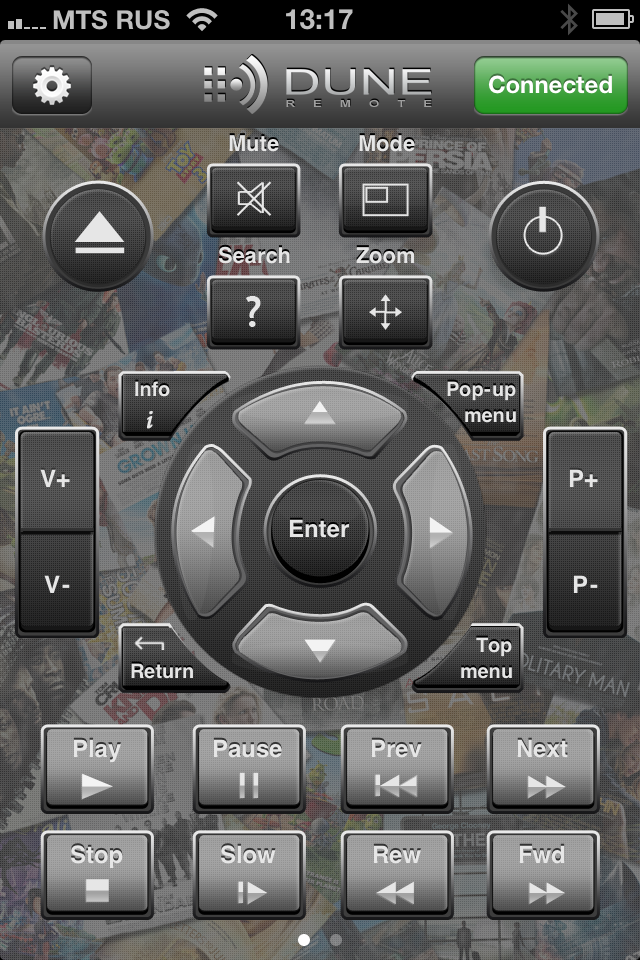Viewport: 640px width, 960px height.
Task: Toggle the power button
Action: click(543, 236)
